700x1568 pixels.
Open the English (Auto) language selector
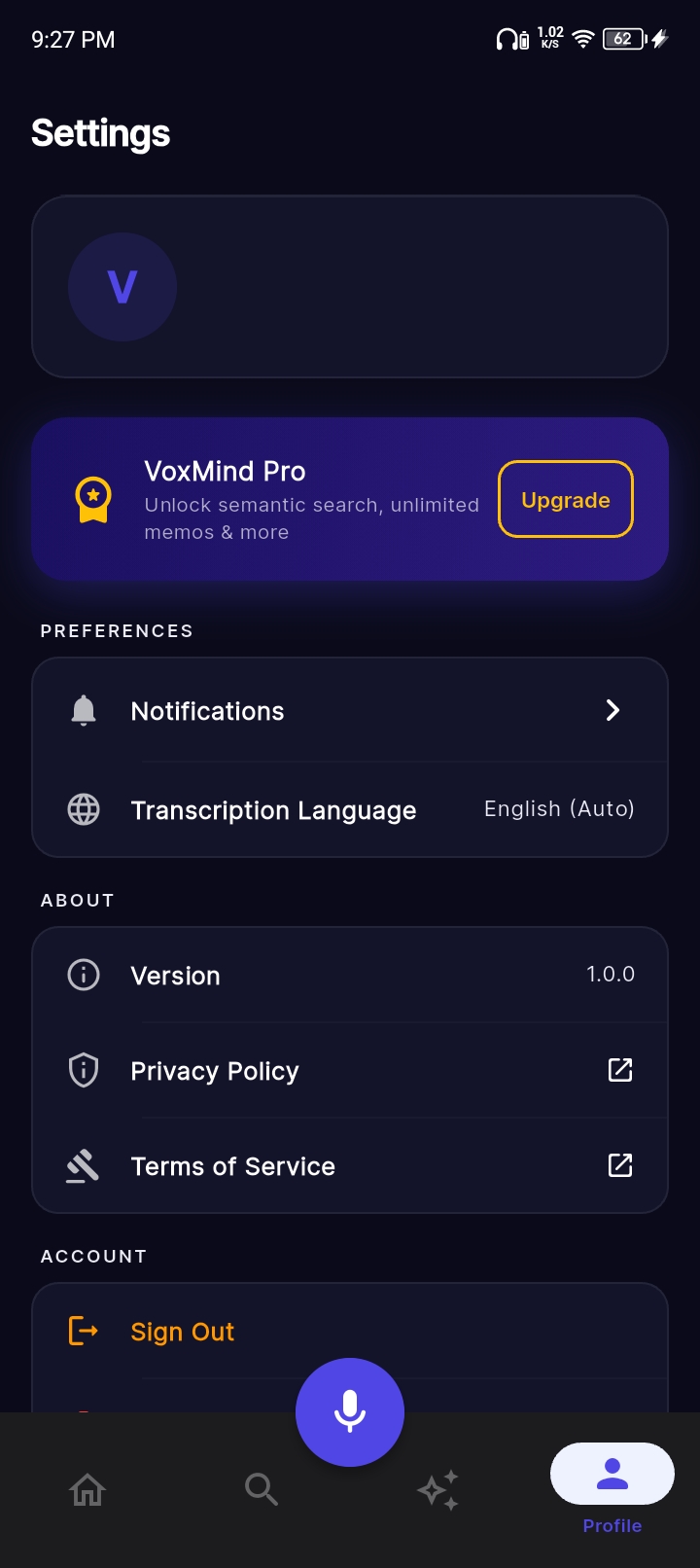559,808
